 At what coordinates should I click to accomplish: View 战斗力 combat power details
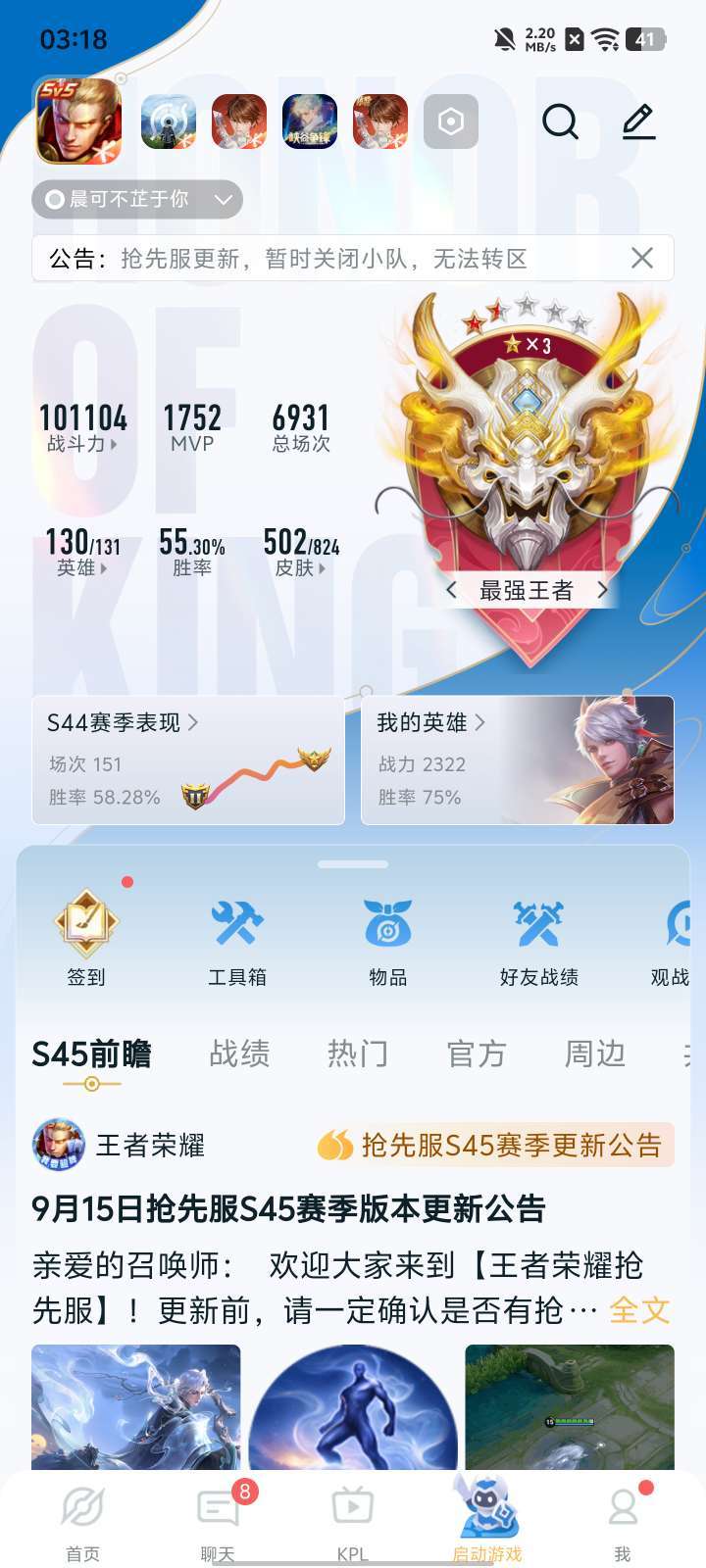tap(82, 428)
